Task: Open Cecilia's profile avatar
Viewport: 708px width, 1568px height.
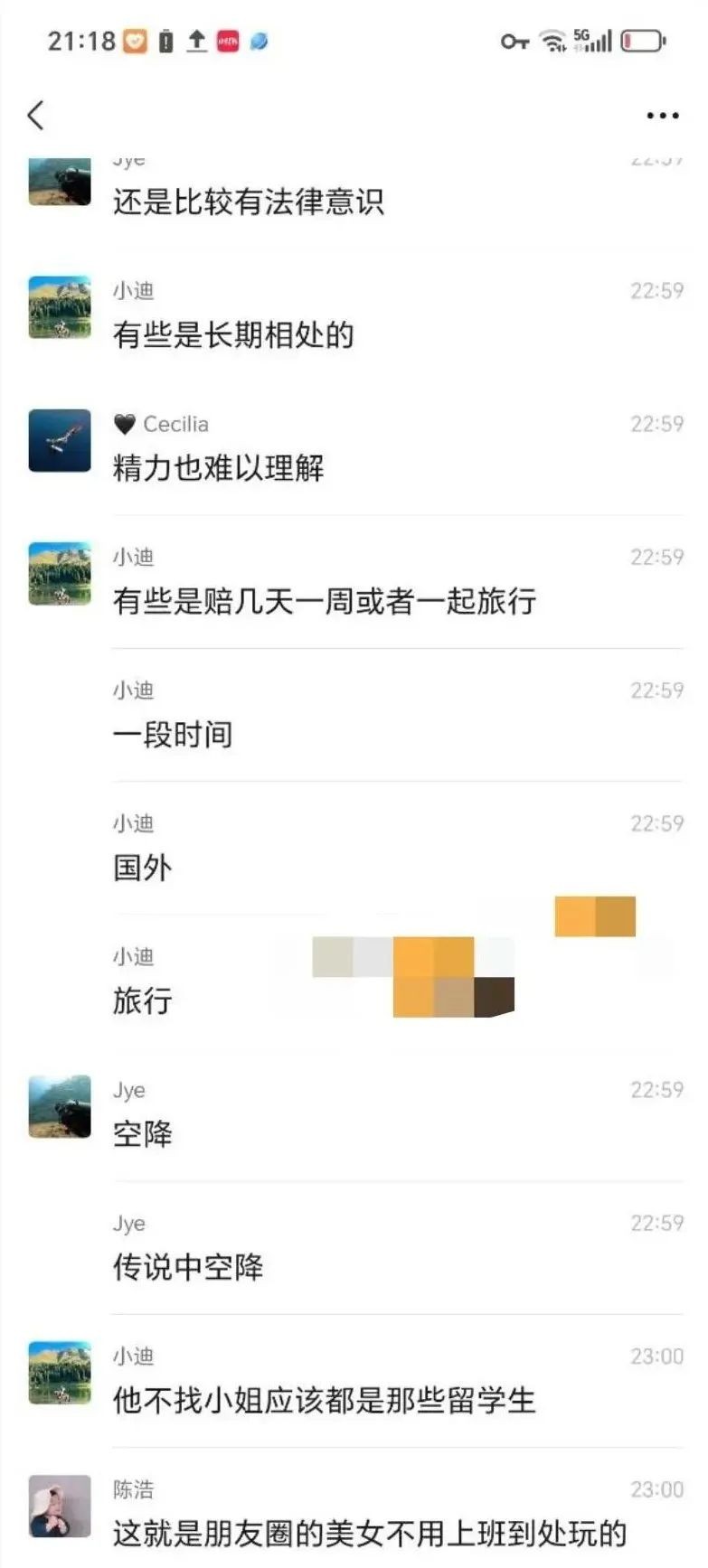Action: click(60, 440)
